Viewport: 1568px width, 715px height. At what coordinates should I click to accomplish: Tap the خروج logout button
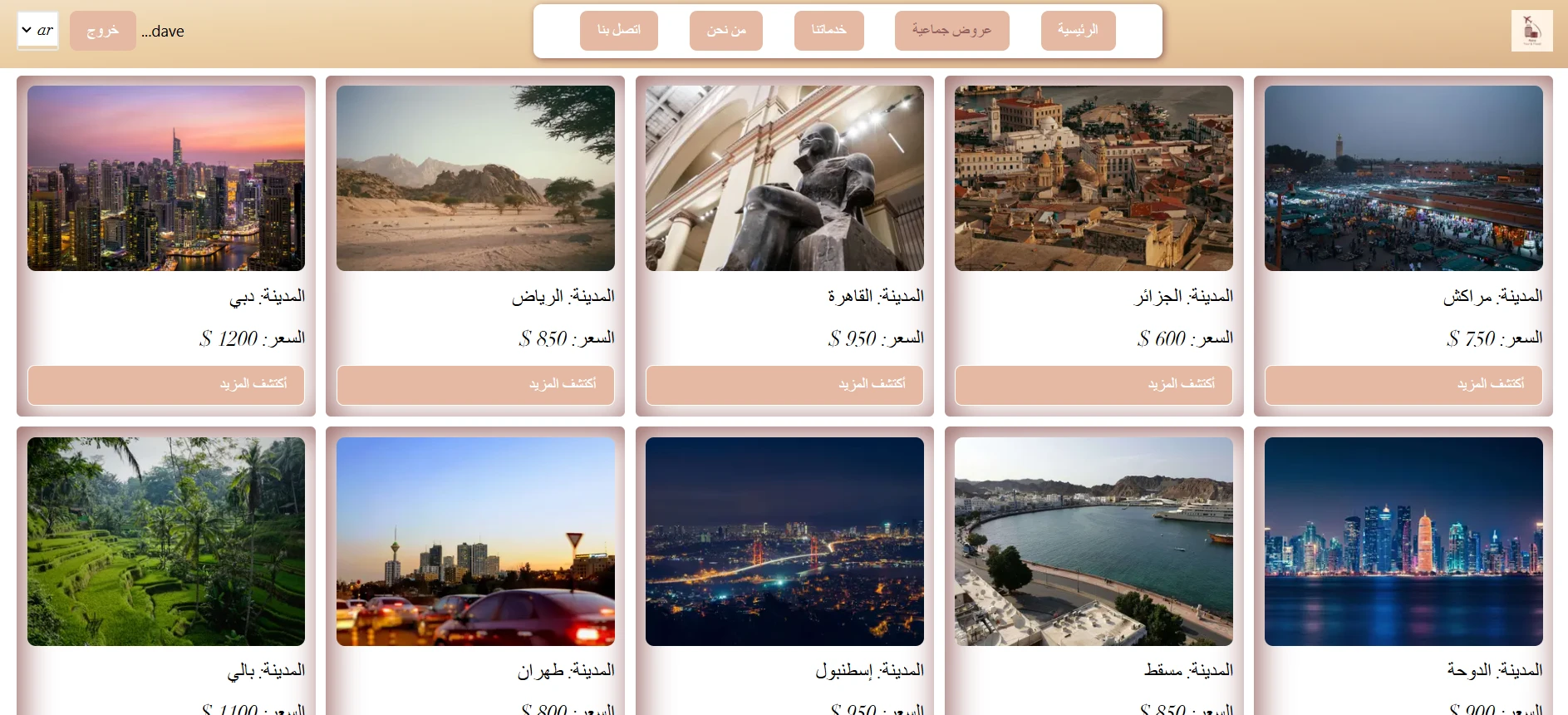[102, 31]
